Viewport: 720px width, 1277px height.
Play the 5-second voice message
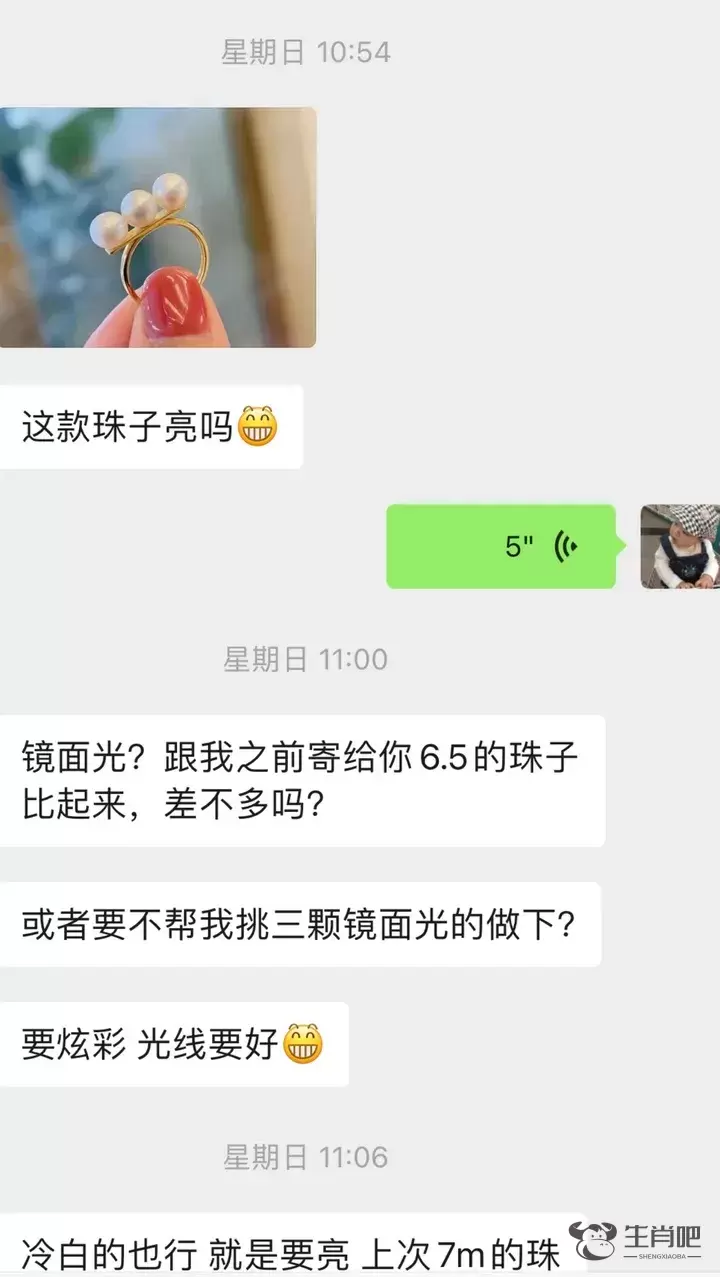click(501, 546)
